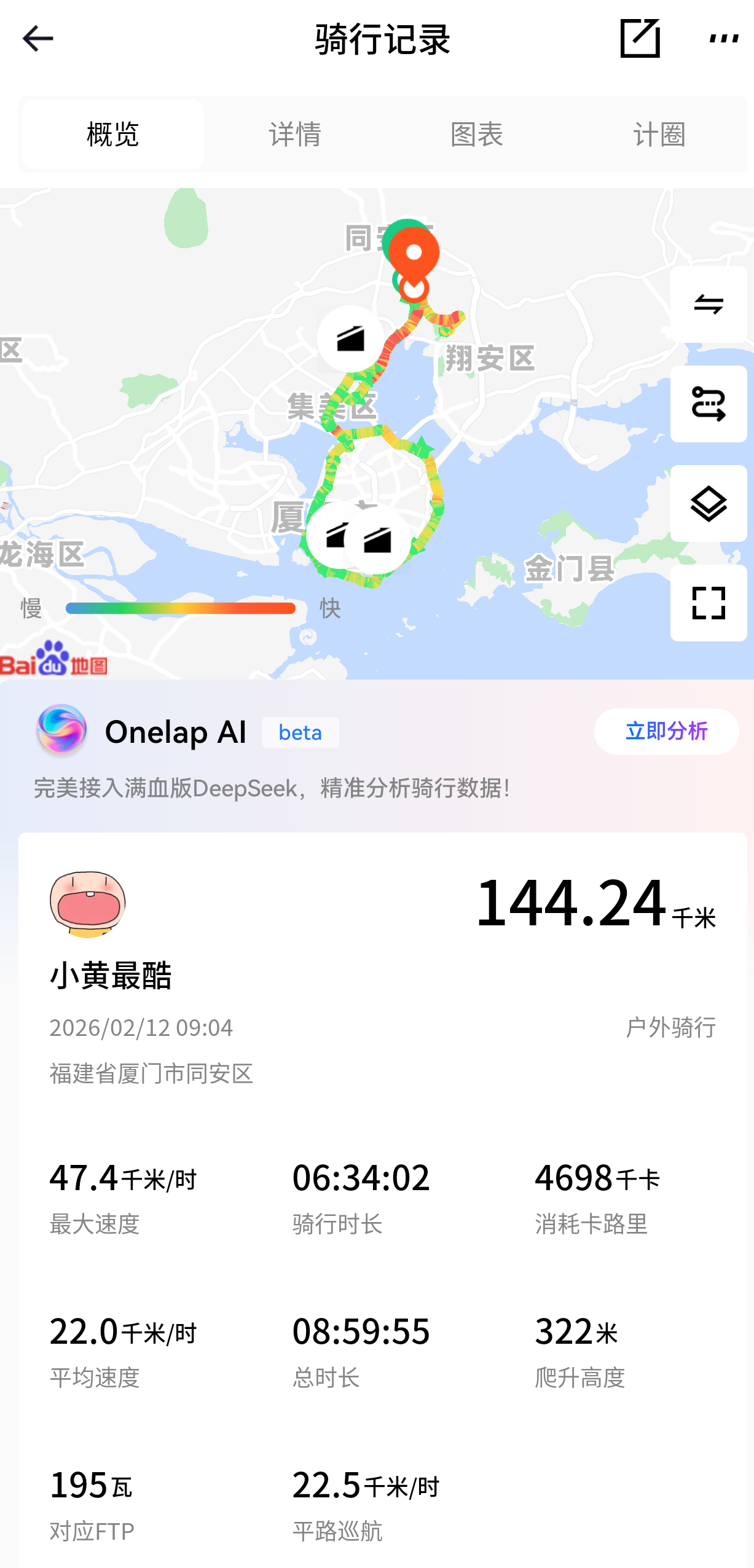The height and width of the screenshot is (1568, 754).
Task: Go back from the ride record
Action: point(37,39)
